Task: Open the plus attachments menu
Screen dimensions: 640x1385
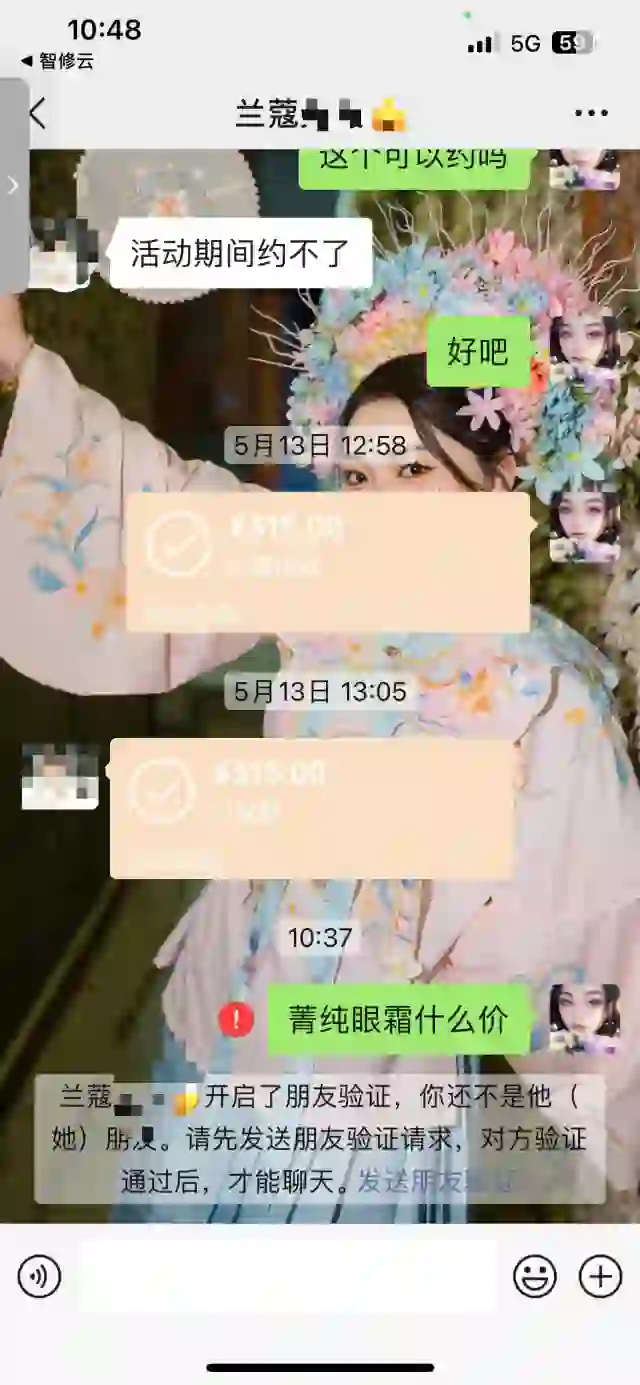Action: [x=600, y=1277]
